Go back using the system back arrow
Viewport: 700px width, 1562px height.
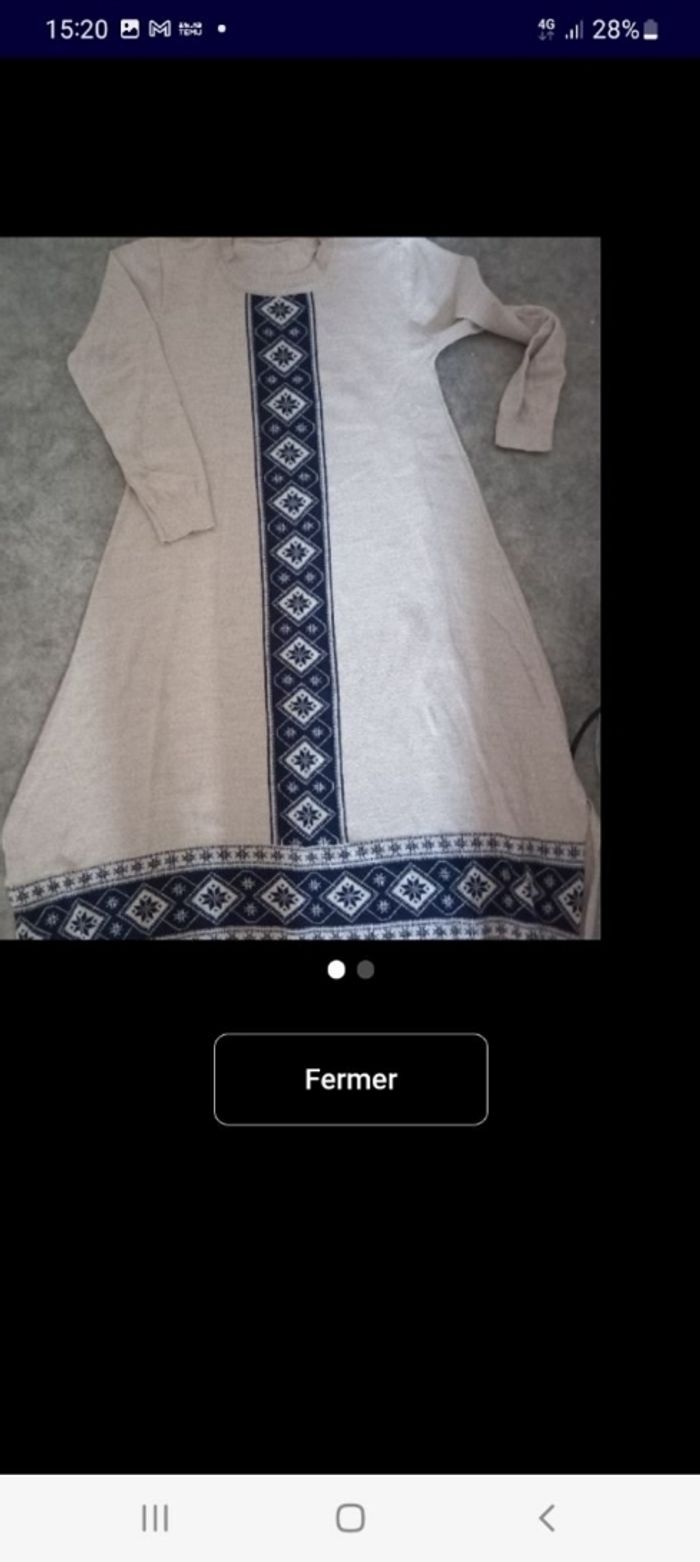coord(546,1518)
